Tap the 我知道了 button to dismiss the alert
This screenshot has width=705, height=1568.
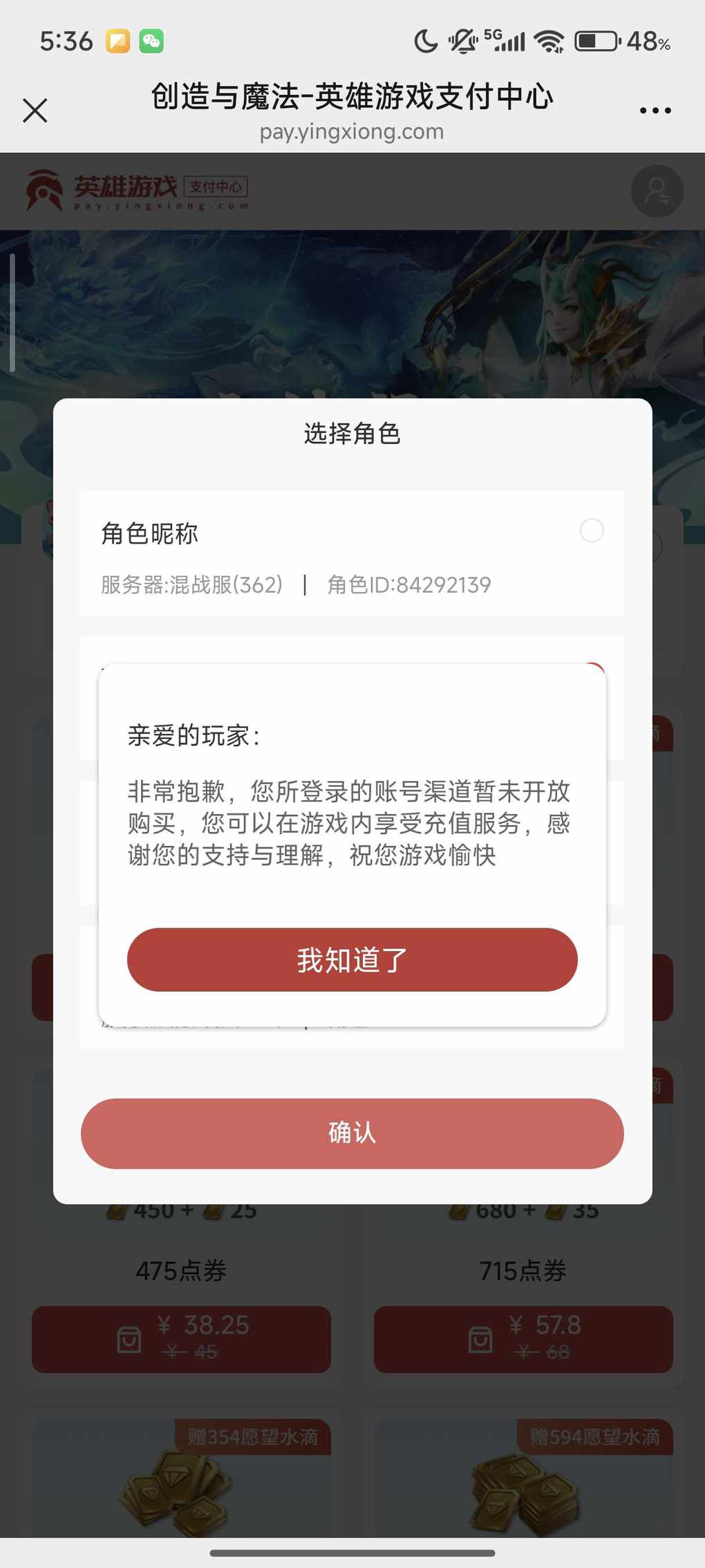[352, 959]
